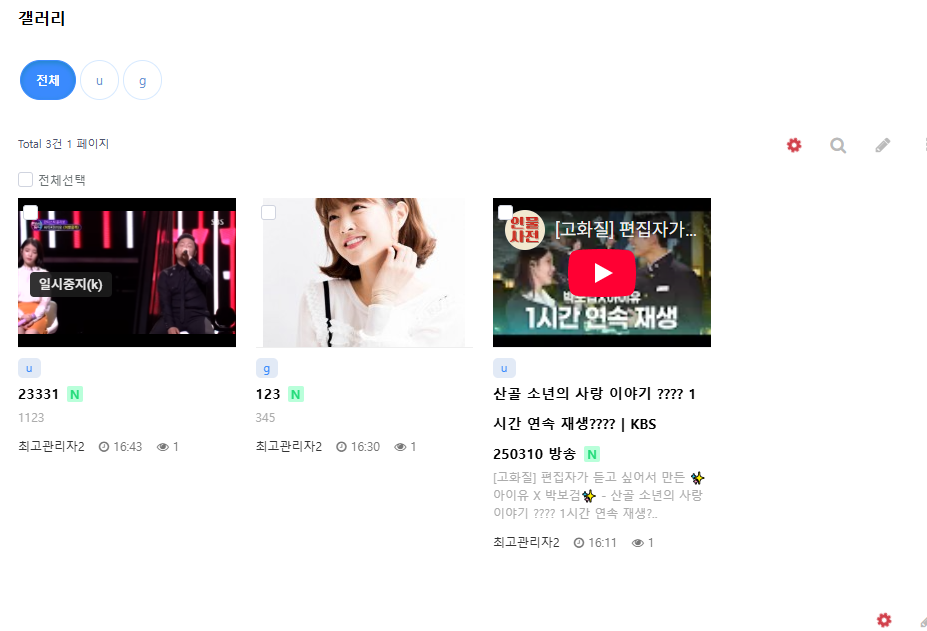The image size is (927, 631).
Task: Open the red gear settings near Total count
Action: point(794,145)
